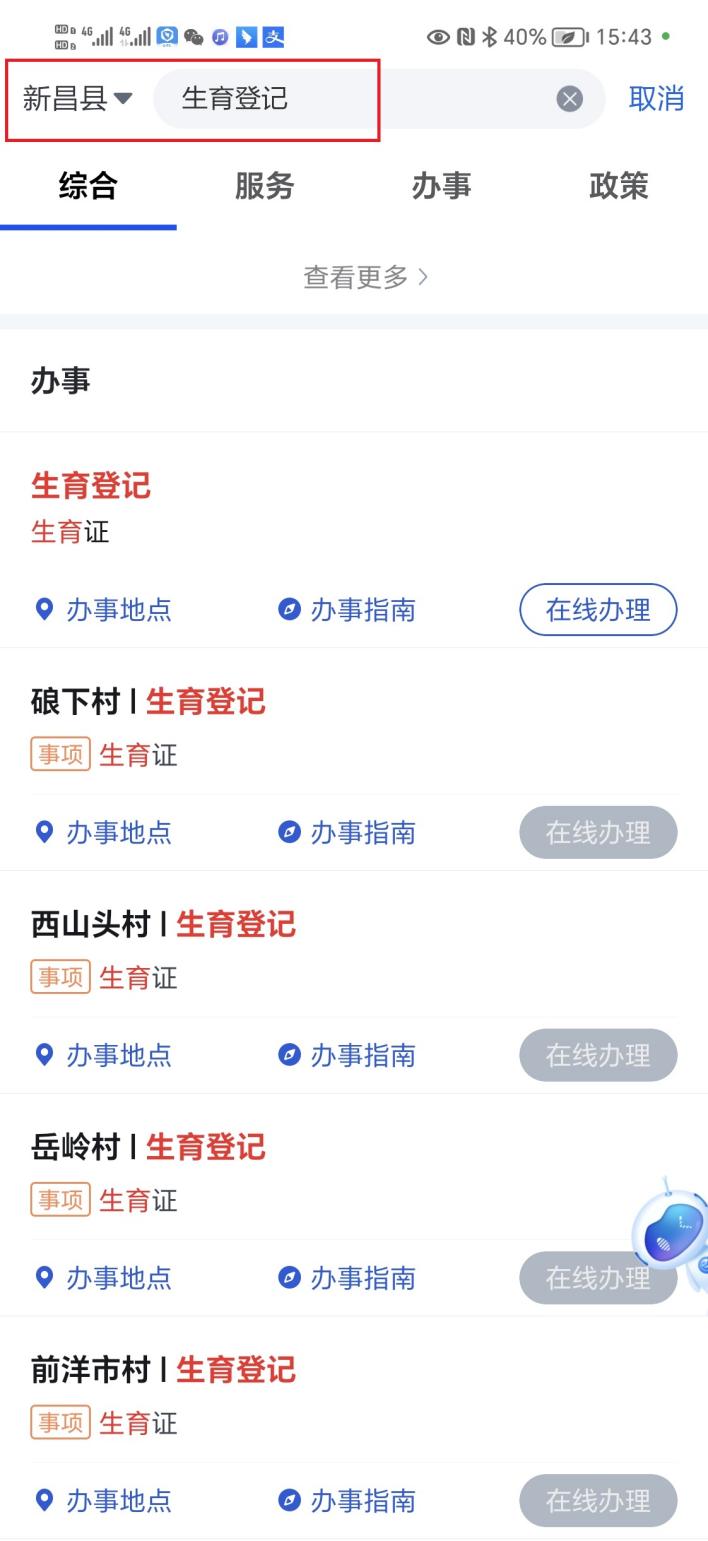This screenshot has width=708, height=1541.
Task: Switch to the 办事 tab
Action: [x=441, y=186]
